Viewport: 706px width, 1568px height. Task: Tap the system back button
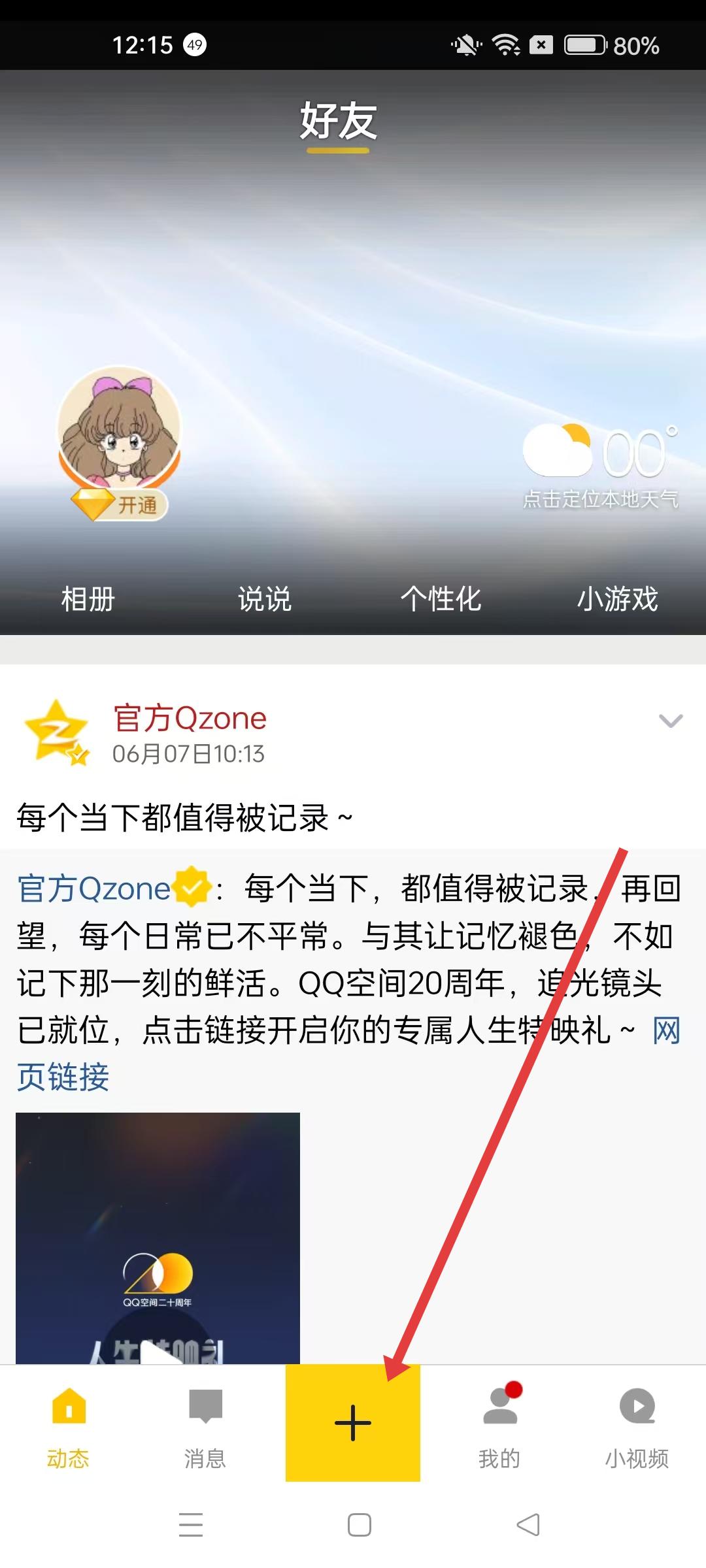pos(528,1525)
